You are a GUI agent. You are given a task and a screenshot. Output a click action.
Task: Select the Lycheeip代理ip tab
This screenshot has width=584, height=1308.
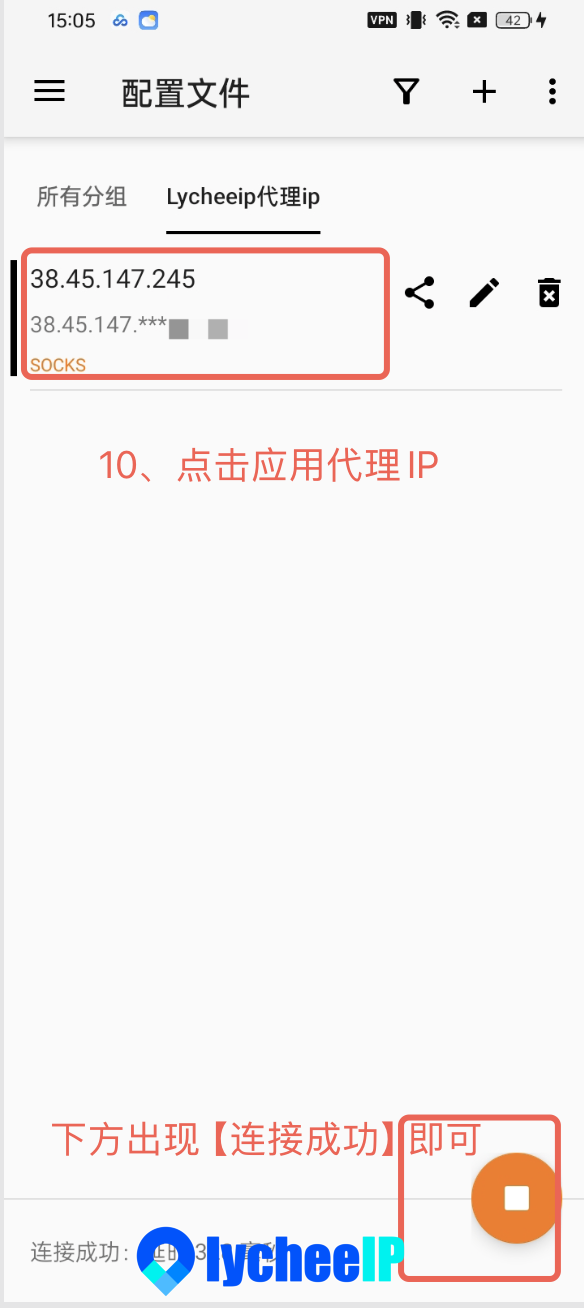click(243, 197)
